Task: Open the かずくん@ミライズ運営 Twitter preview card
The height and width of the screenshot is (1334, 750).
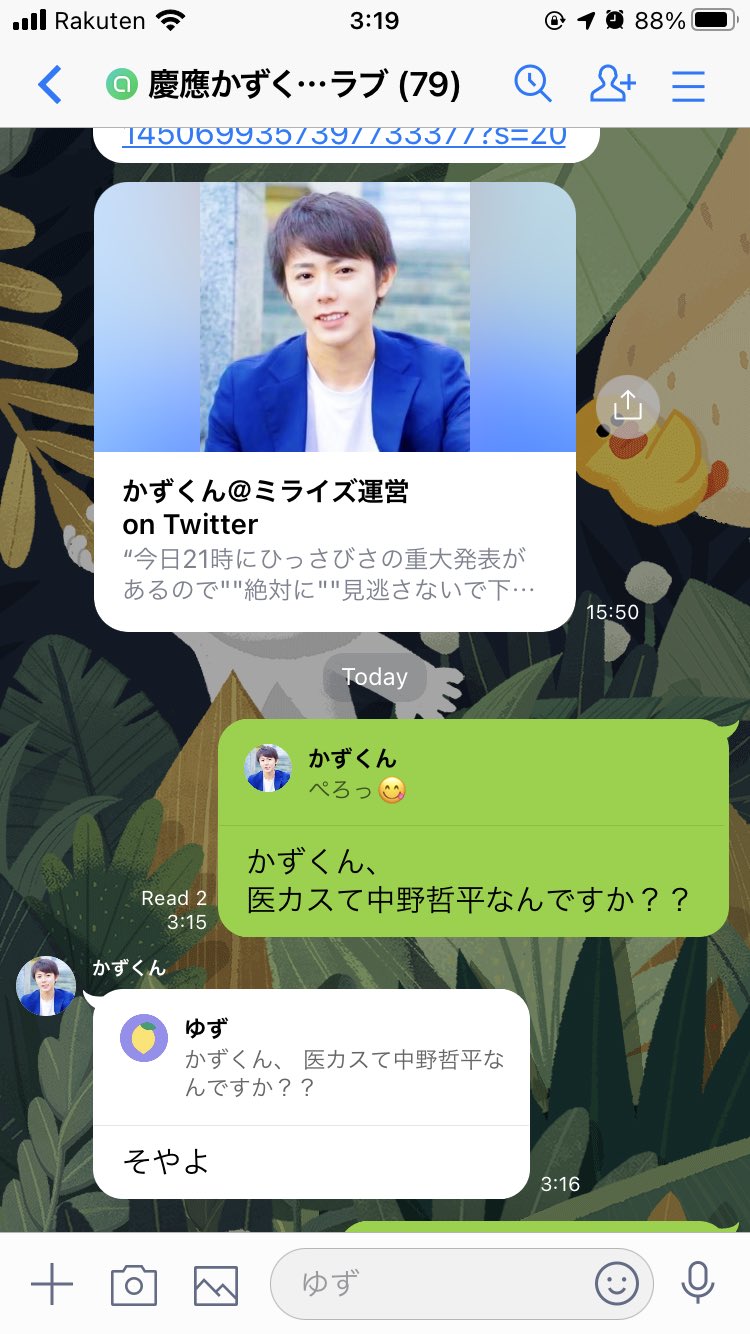Action: (x=335, y=406)
